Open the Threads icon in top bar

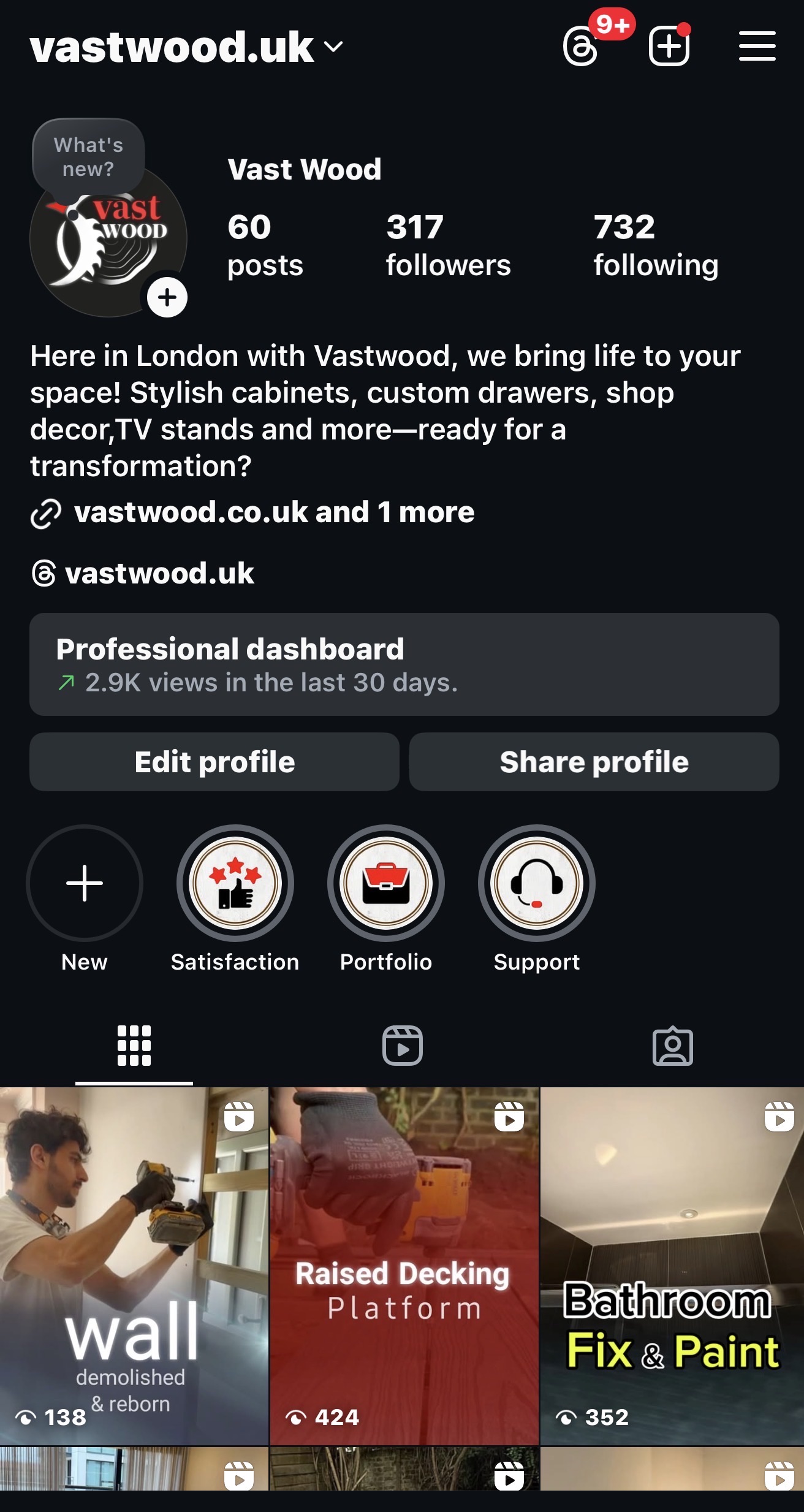(580, 47)
